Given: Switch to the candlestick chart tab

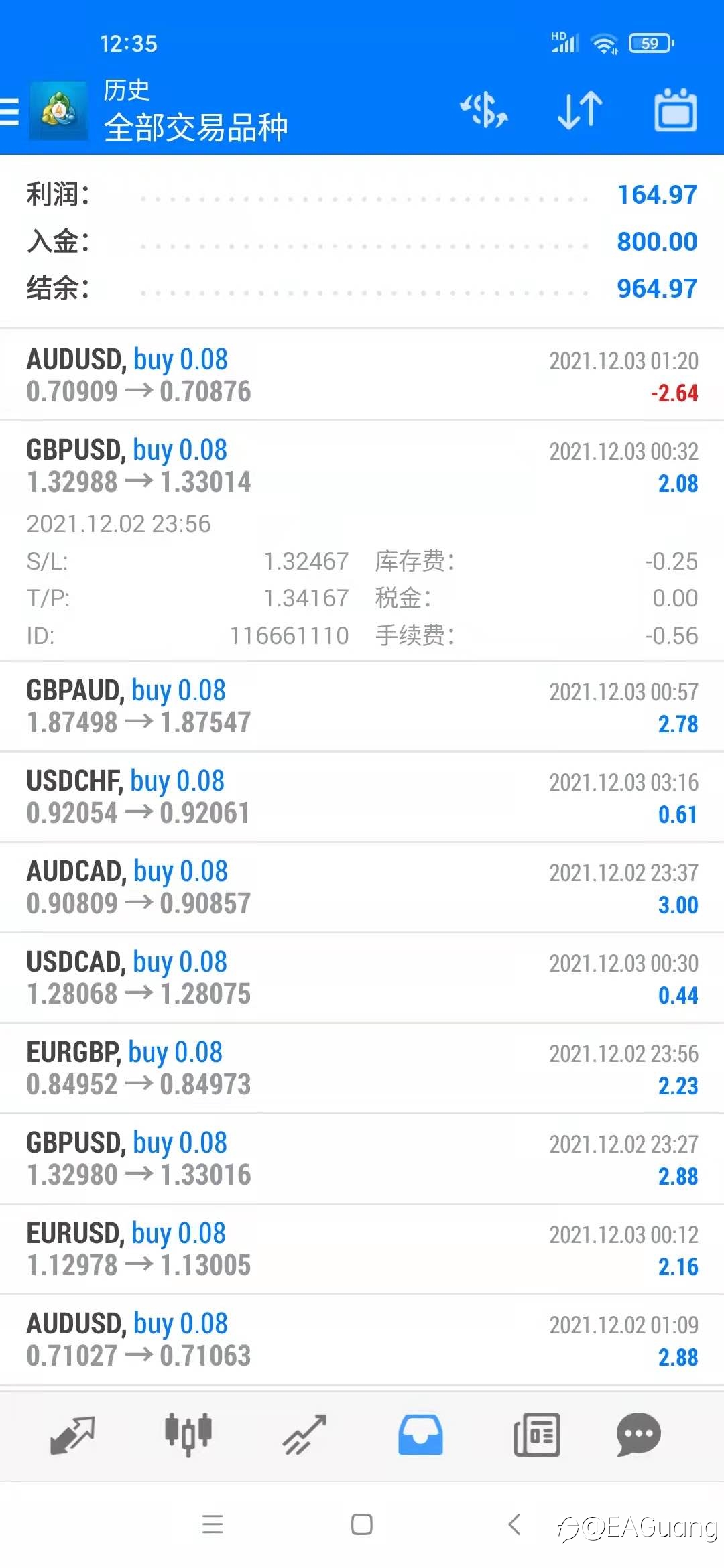Looking at the screenshot, I should (188, 1435).
